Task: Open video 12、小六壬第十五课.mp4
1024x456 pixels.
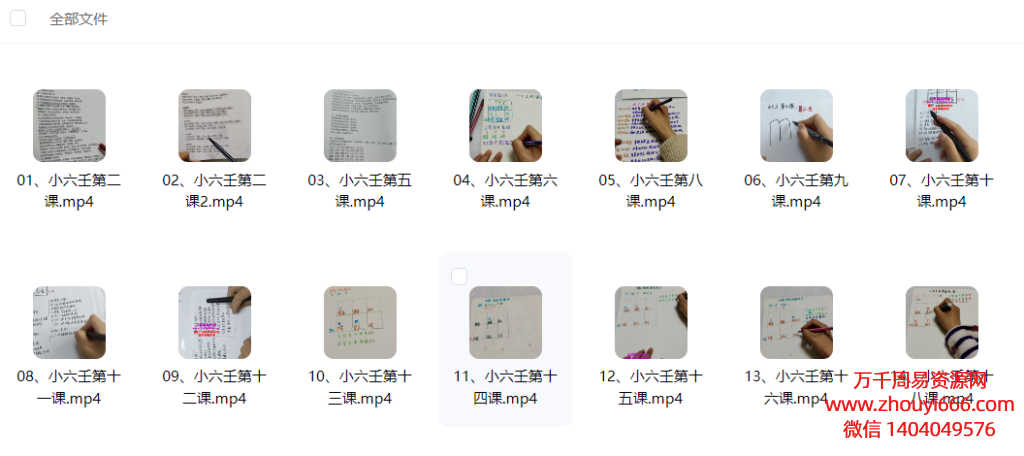Action: coord(651,323)
